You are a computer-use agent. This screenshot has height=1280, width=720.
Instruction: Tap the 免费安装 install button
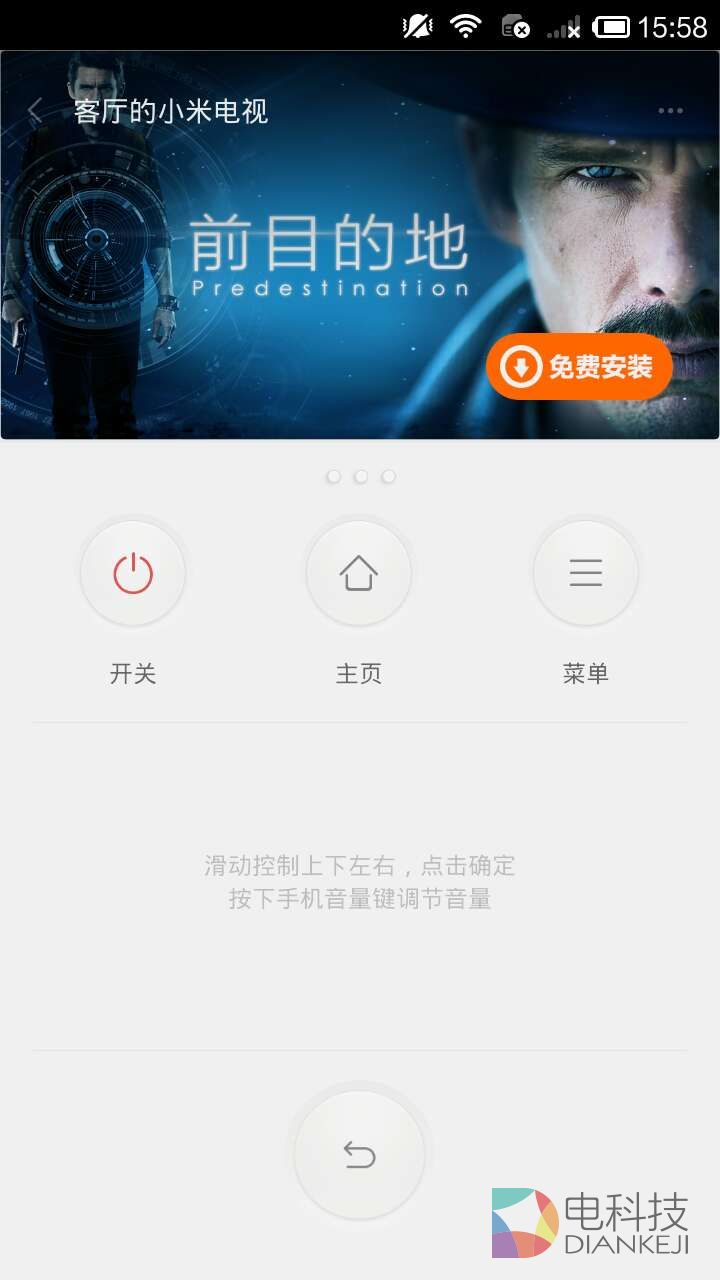(578, 367)
